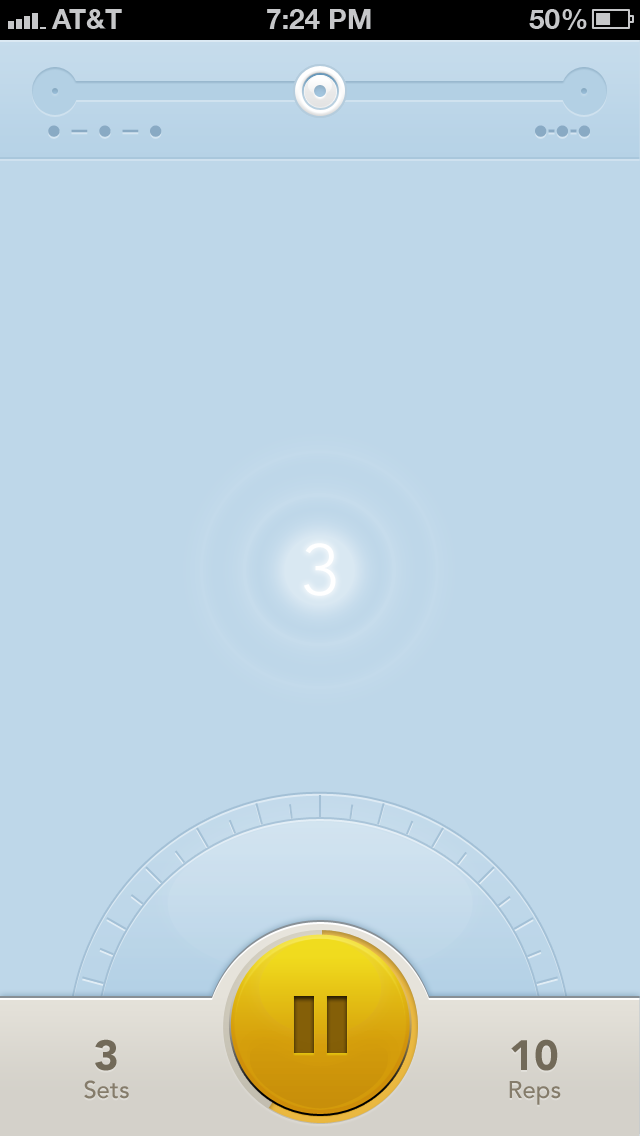Tap the tempo slider's white knob

320,91
